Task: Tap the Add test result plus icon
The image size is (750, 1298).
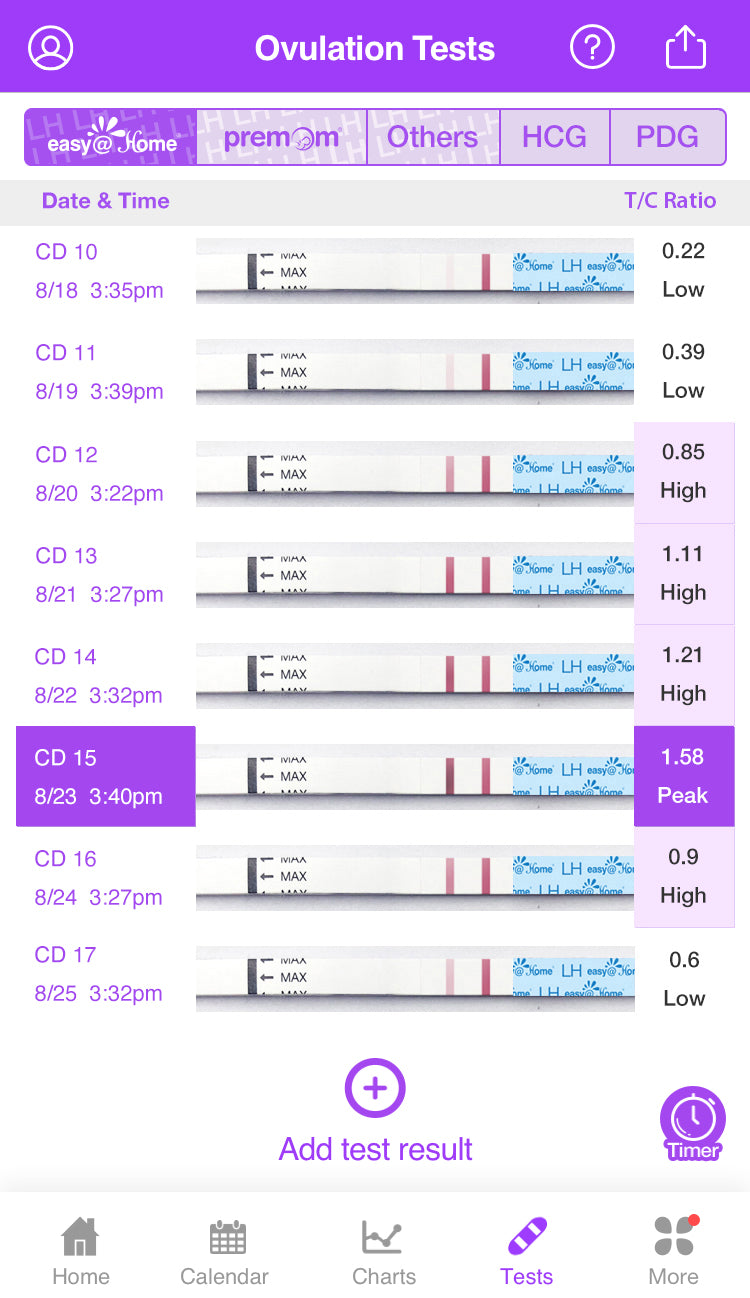Action: point(375,1089)
